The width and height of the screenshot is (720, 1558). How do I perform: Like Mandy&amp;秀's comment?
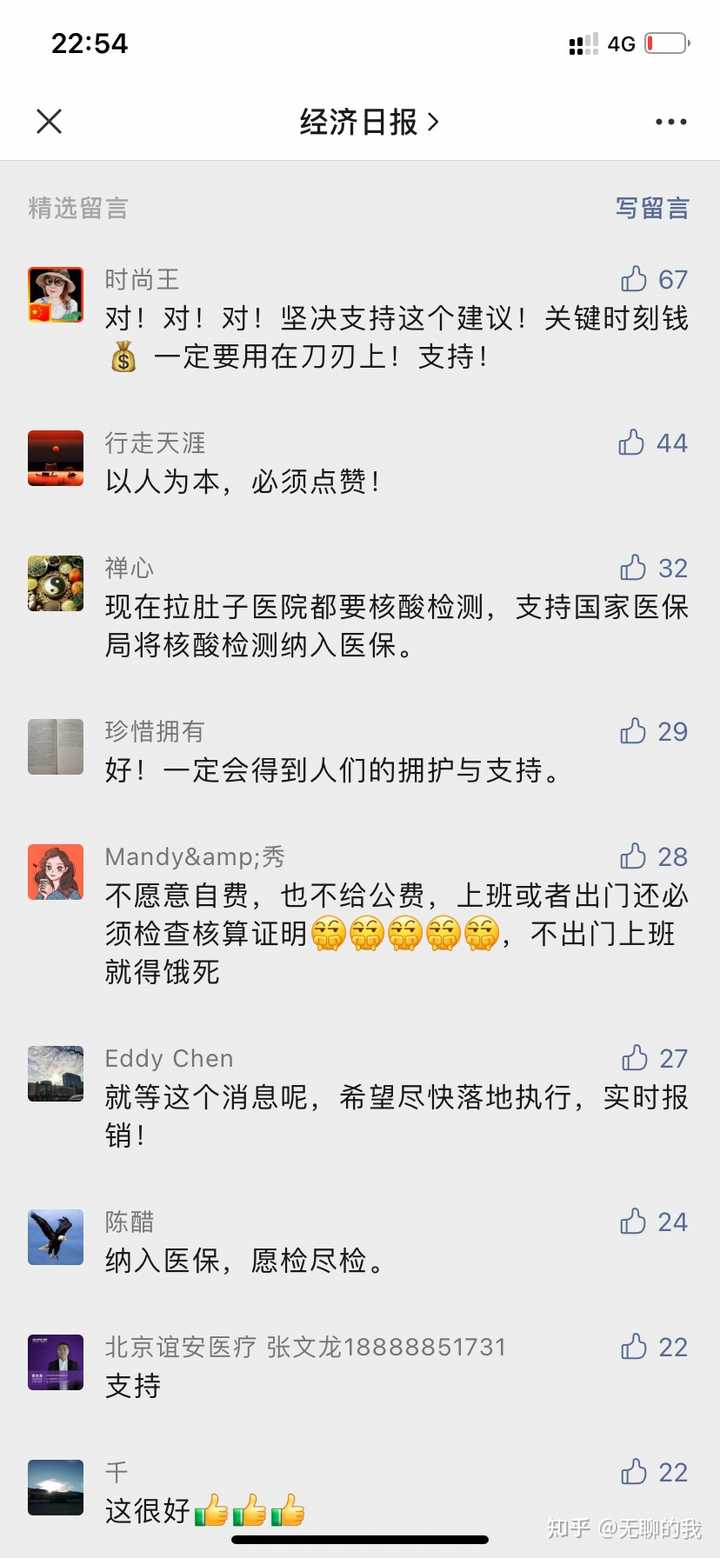654,857
